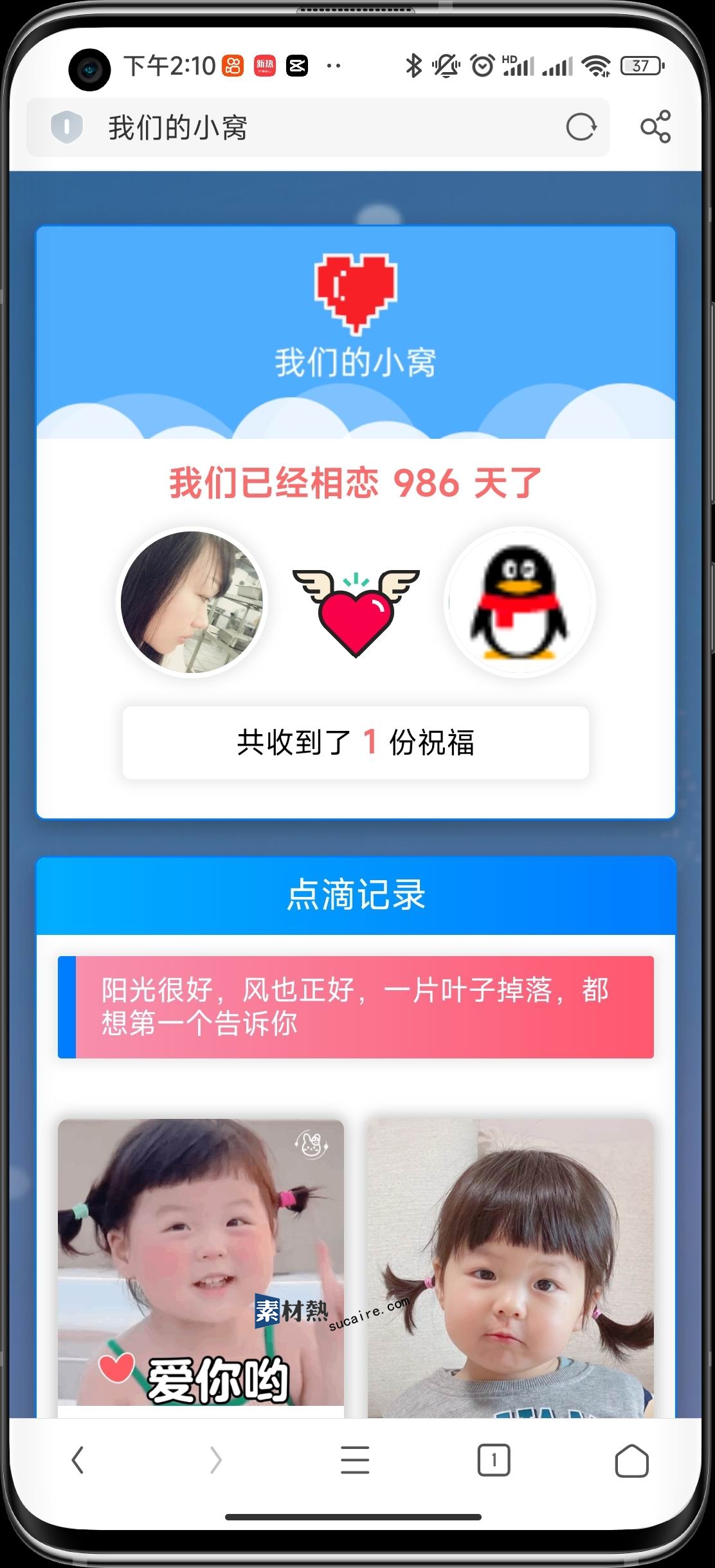Reload the current page
The width and height of the screenshot is (715, 1568).
[581, 127]
